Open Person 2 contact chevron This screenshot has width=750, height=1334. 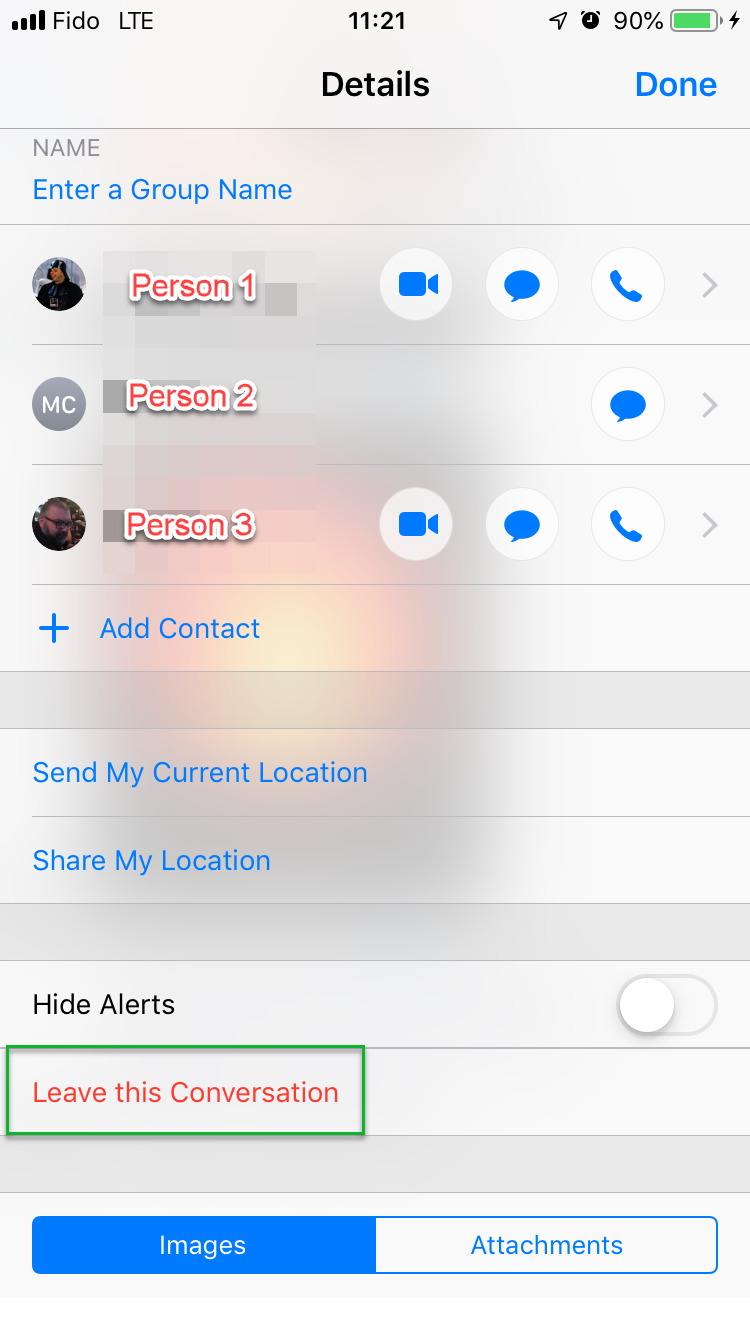(x=710, y=404)
